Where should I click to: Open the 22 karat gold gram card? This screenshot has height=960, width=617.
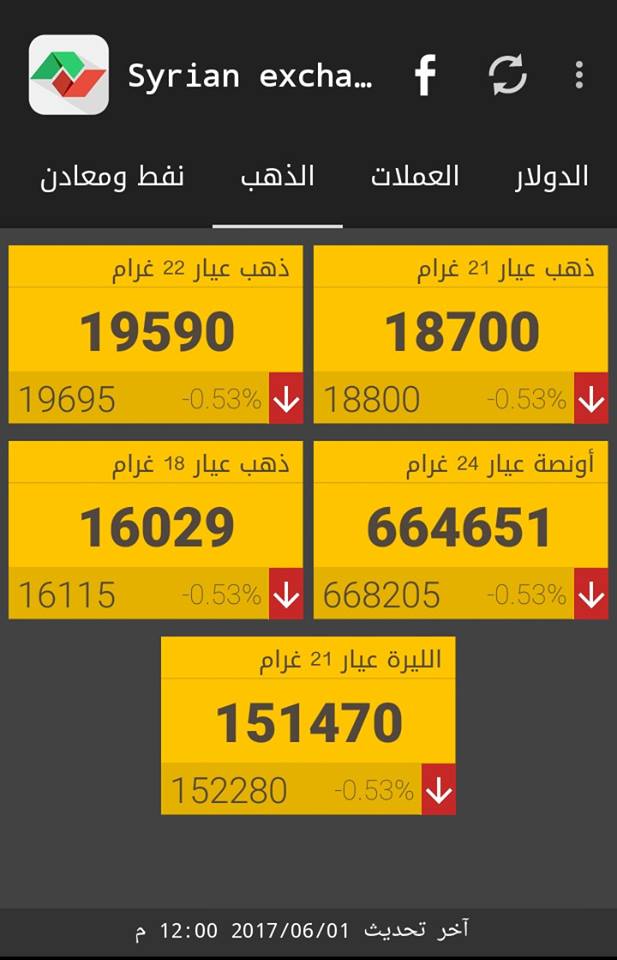[156, 334]
